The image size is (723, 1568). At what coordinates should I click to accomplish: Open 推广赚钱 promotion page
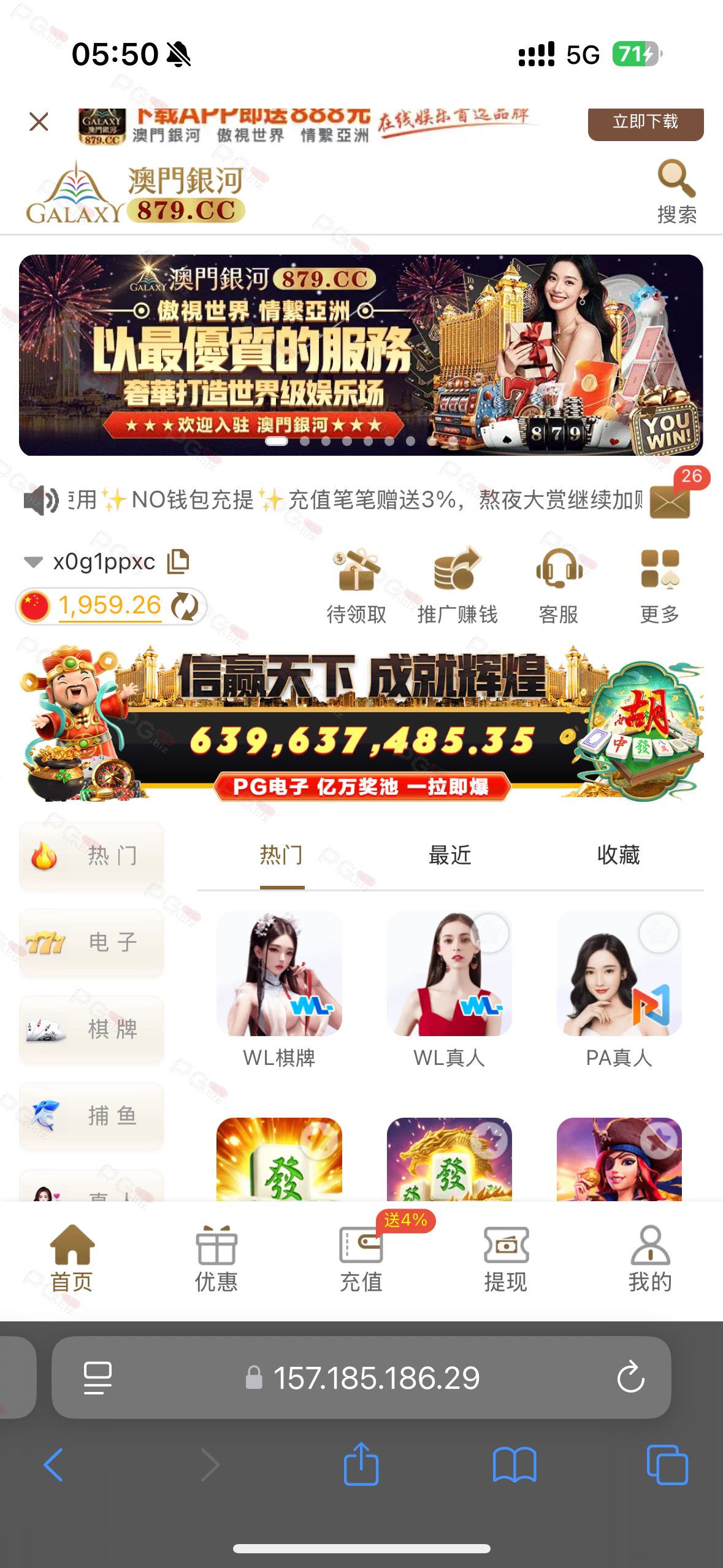click(457, 586)
